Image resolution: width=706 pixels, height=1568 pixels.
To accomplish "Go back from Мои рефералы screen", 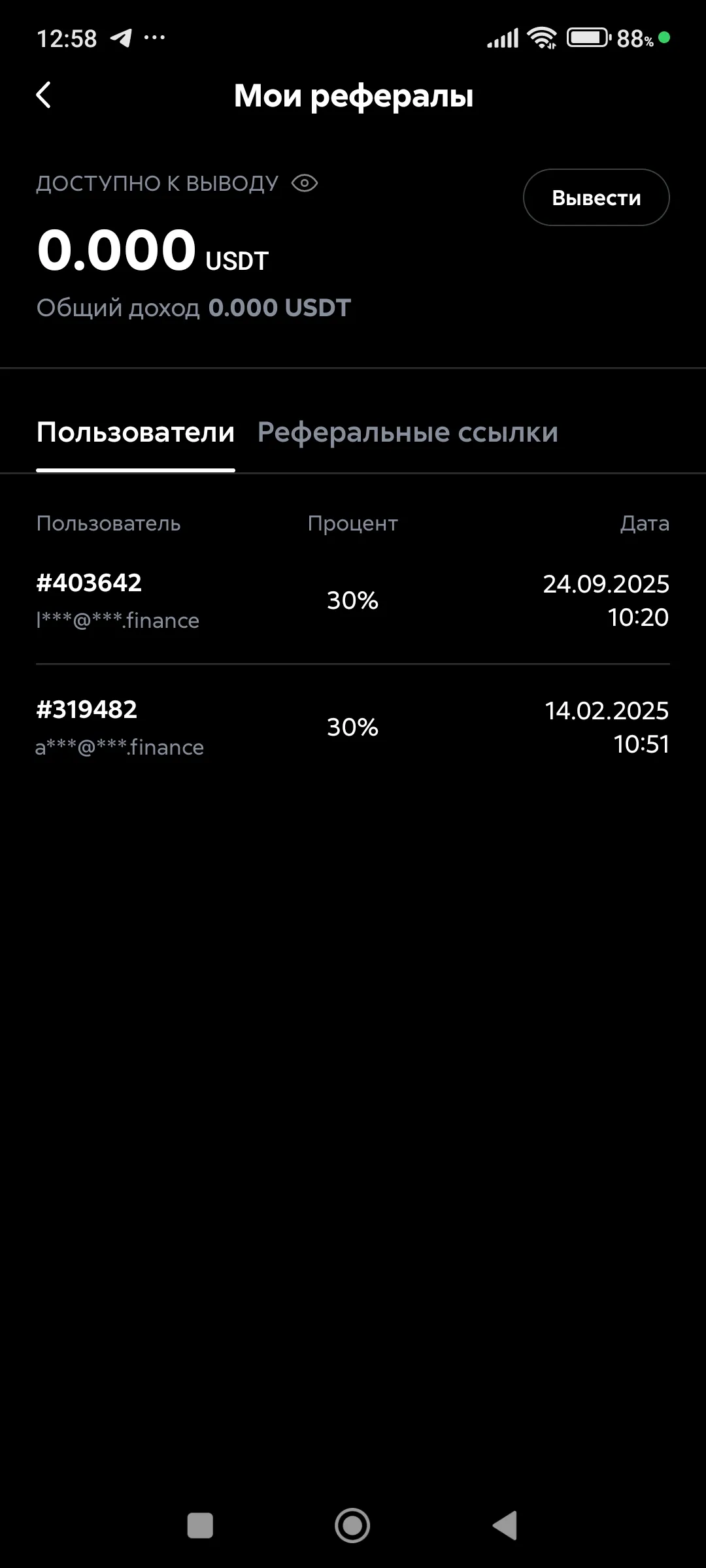I will [44, 95].
